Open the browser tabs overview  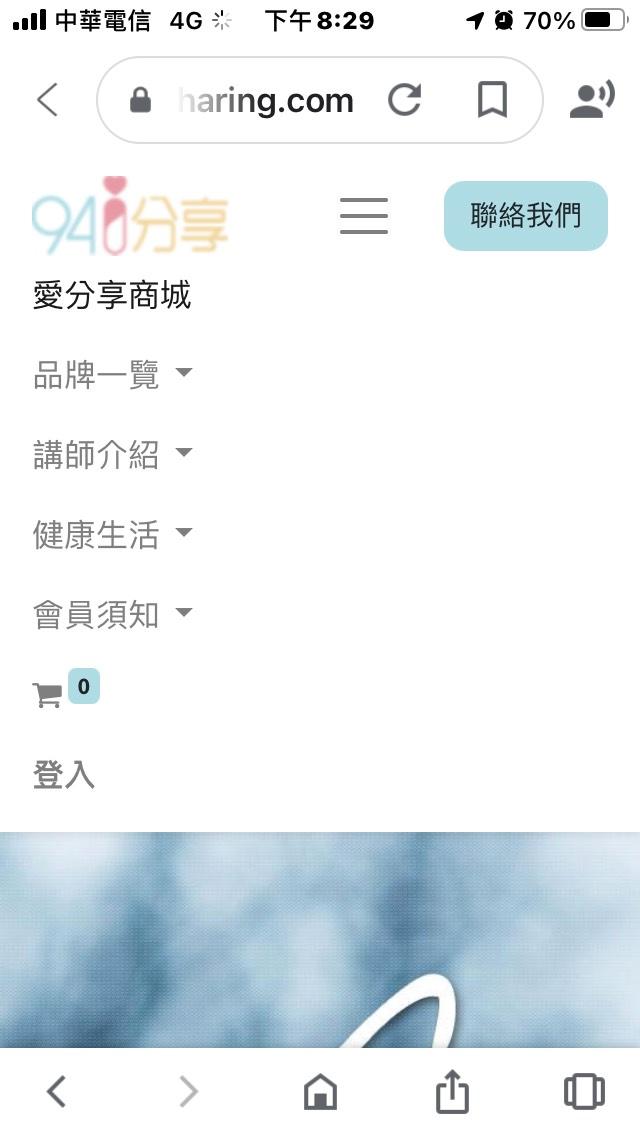click(584, 1092)
